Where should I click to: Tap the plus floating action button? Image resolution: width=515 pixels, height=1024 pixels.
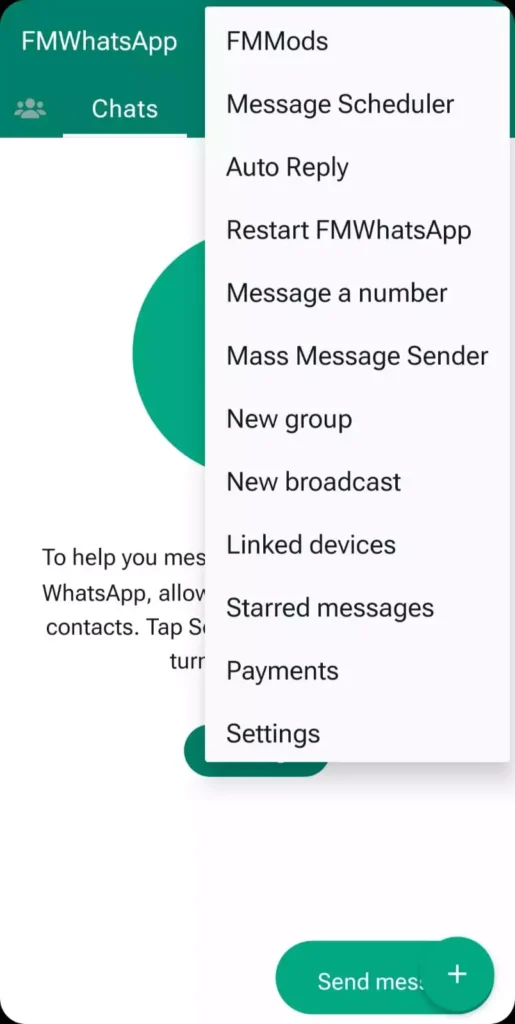pos(457,974)
